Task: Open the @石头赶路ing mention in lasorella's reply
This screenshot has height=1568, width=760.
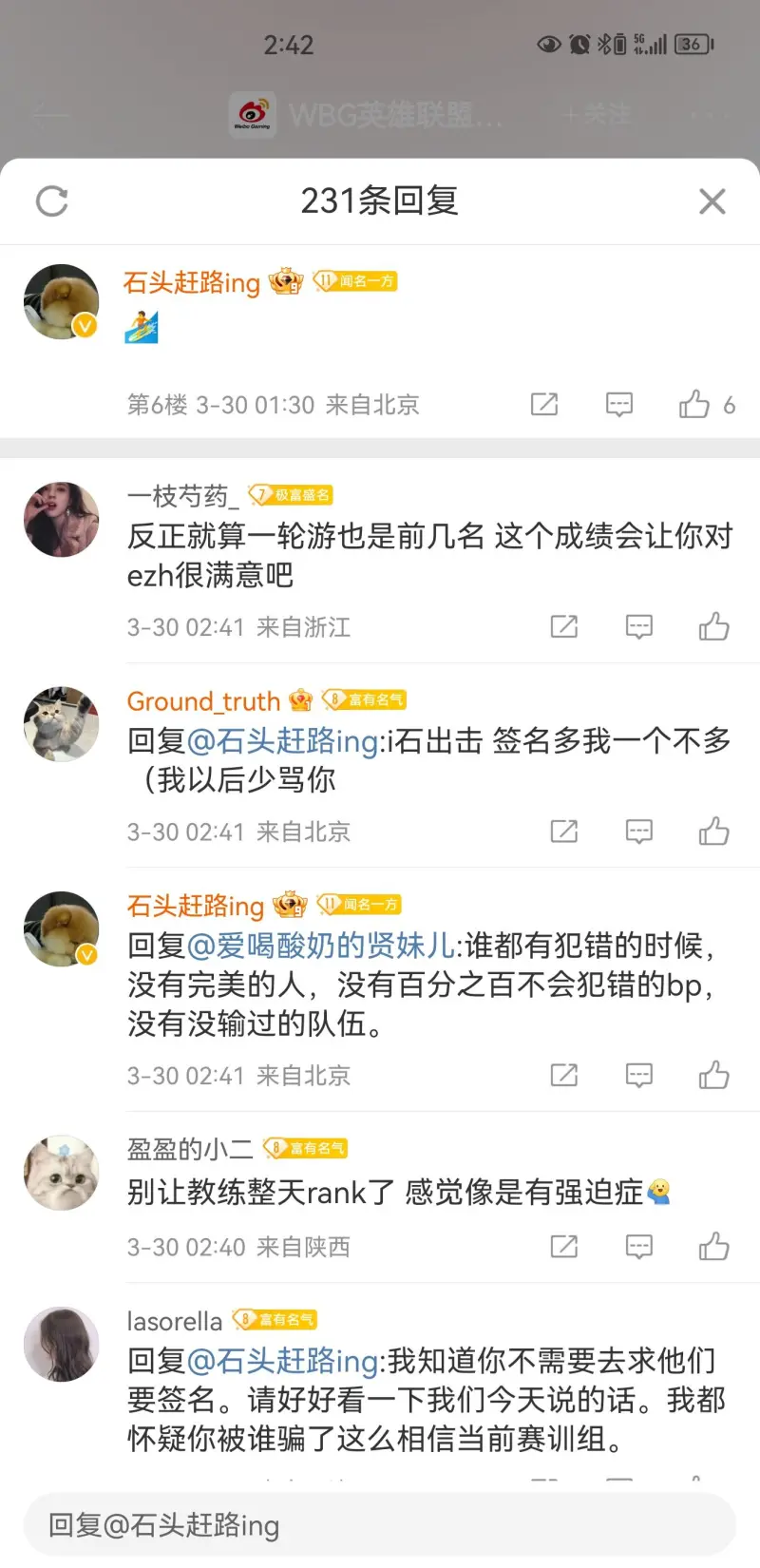Action: (283, 1361)
